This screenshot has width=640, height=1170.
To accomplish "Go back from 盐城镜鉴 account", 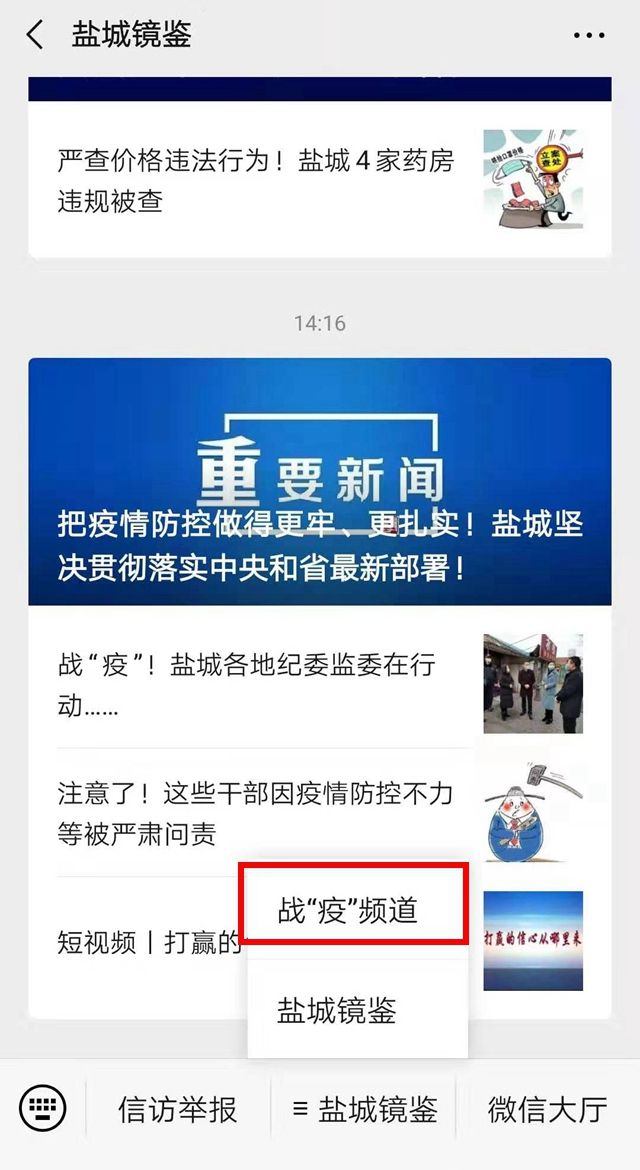I will pyautogui.click(x=35, y=35).
